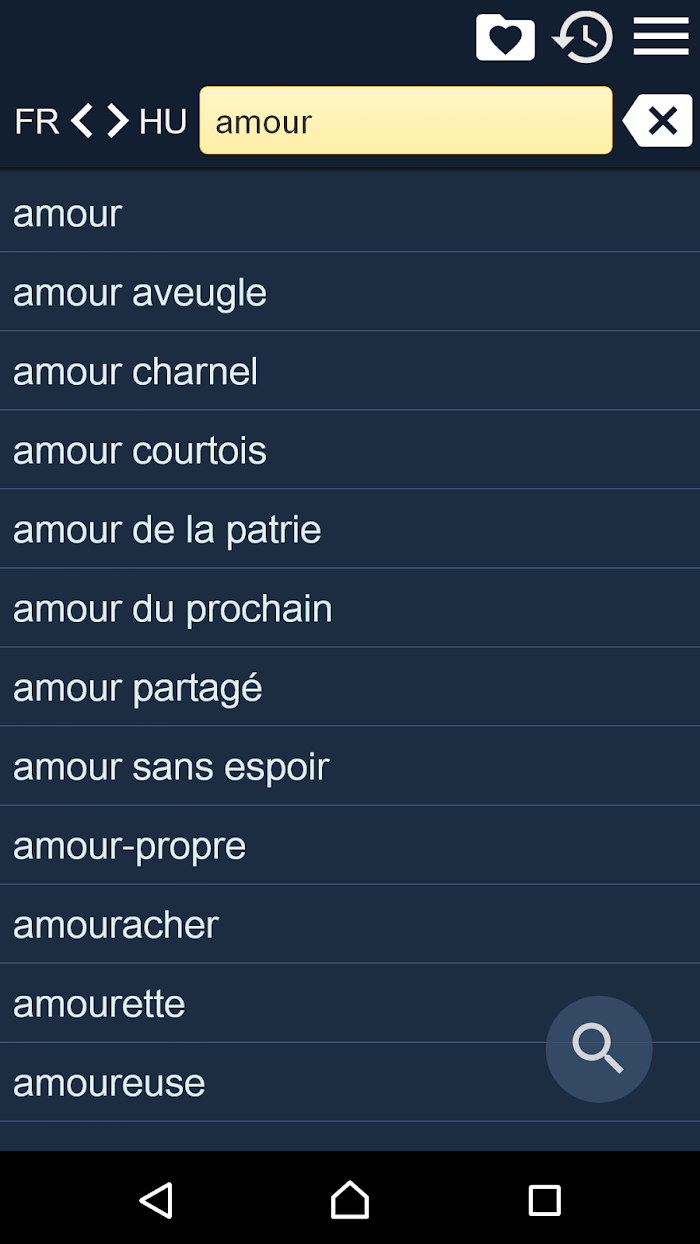Image resolution: width=700 pixels, height=1244 pixels.
Task: Select amouracher from the list
Action: (x=350, y=924)
